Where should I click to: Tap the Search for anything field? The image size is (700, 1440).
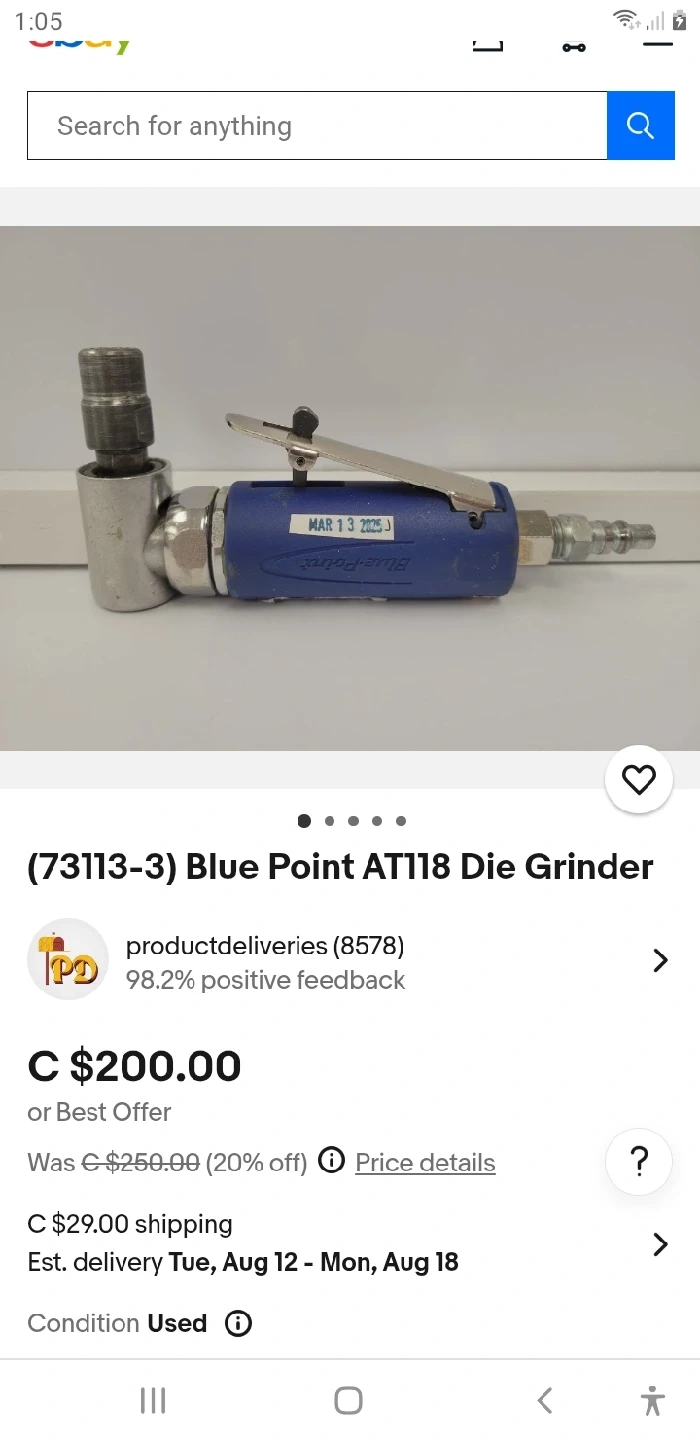[x=316, y=126]
